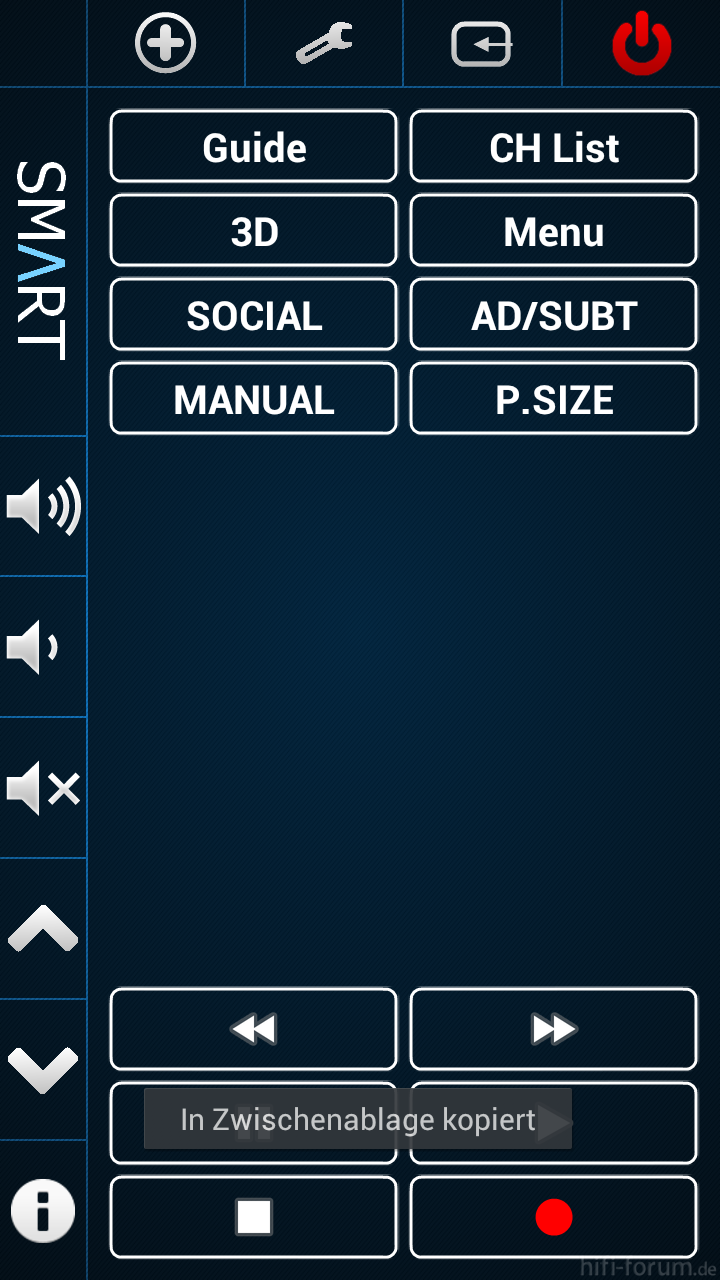The image size is (720, 1280).
Task: Open settings via the wrench icon
Action: [324, 44]
